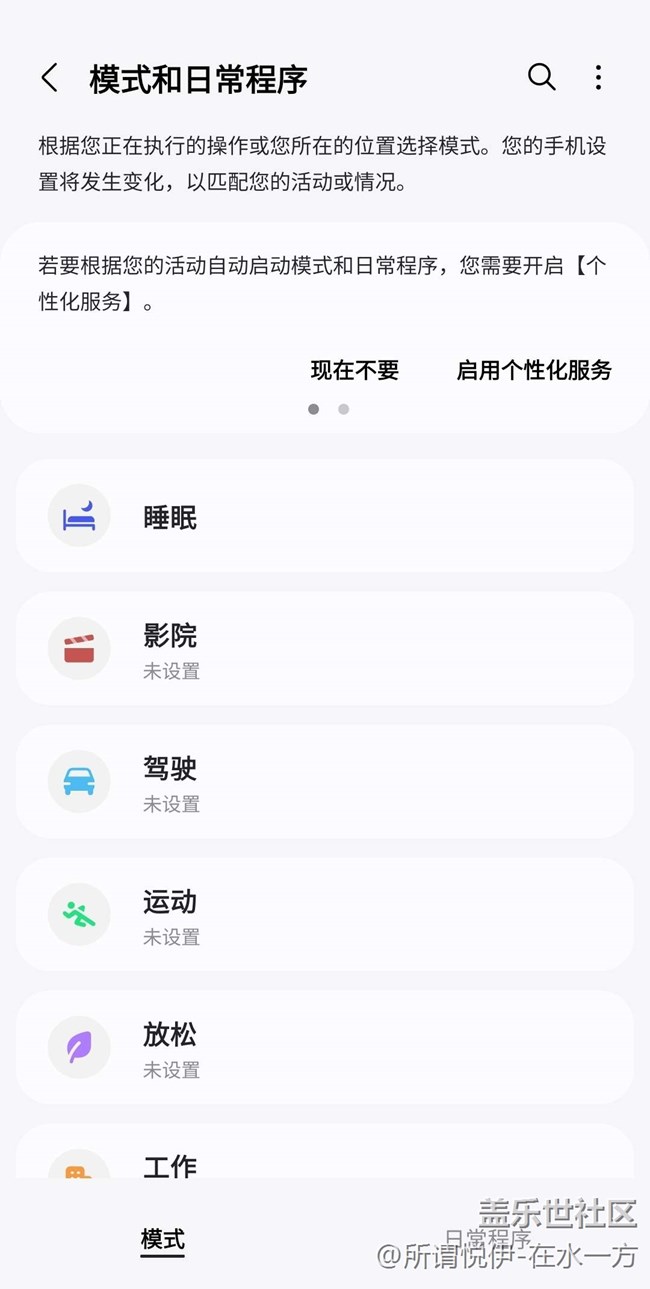Tap 启用个性化服务 button
This screenshot has width=650, height=1289.
point(534,370)
